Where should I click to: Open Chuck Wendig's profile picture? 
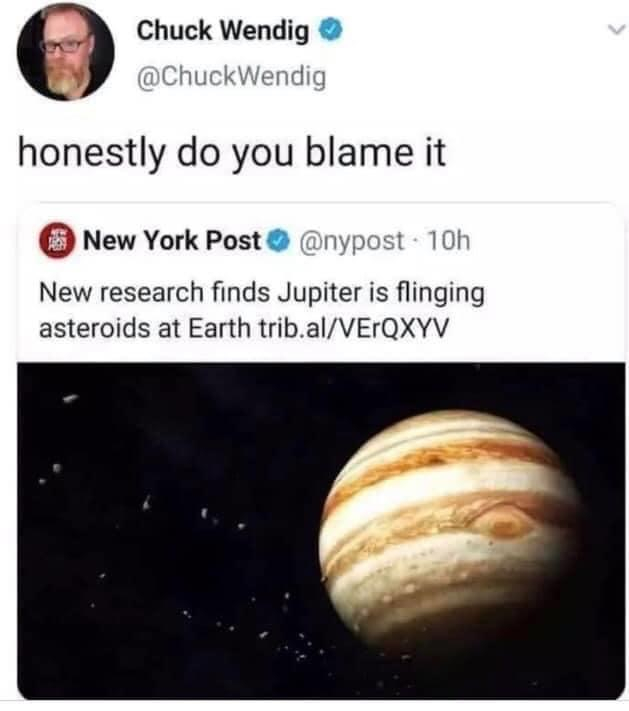[66, 53]
